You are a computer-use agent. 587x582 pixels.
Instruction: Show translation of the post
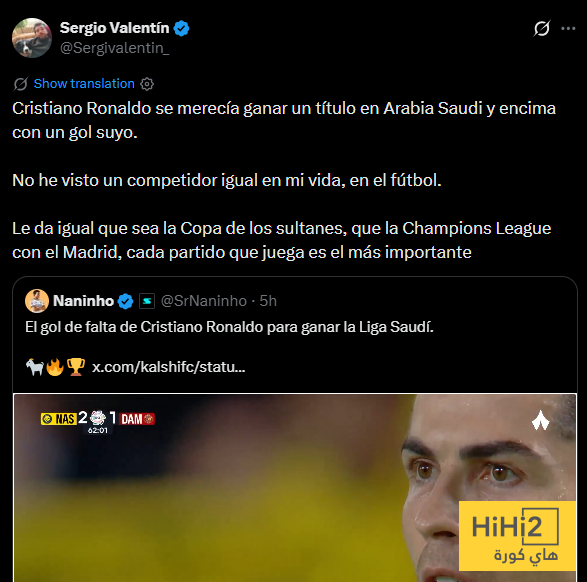pos(84,83)
